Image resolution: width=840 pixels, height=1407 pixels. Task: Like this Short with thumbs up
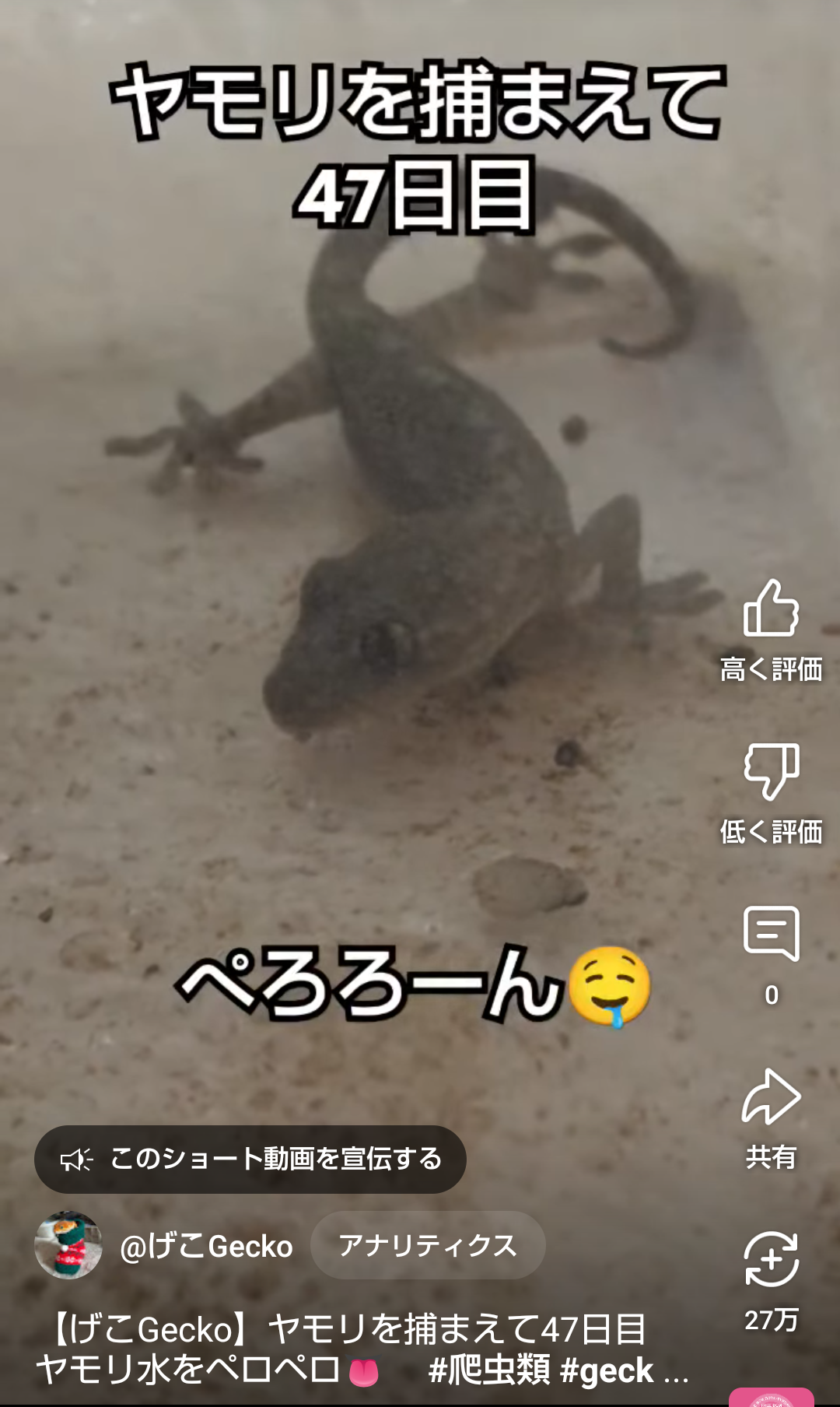pos(771,609)
